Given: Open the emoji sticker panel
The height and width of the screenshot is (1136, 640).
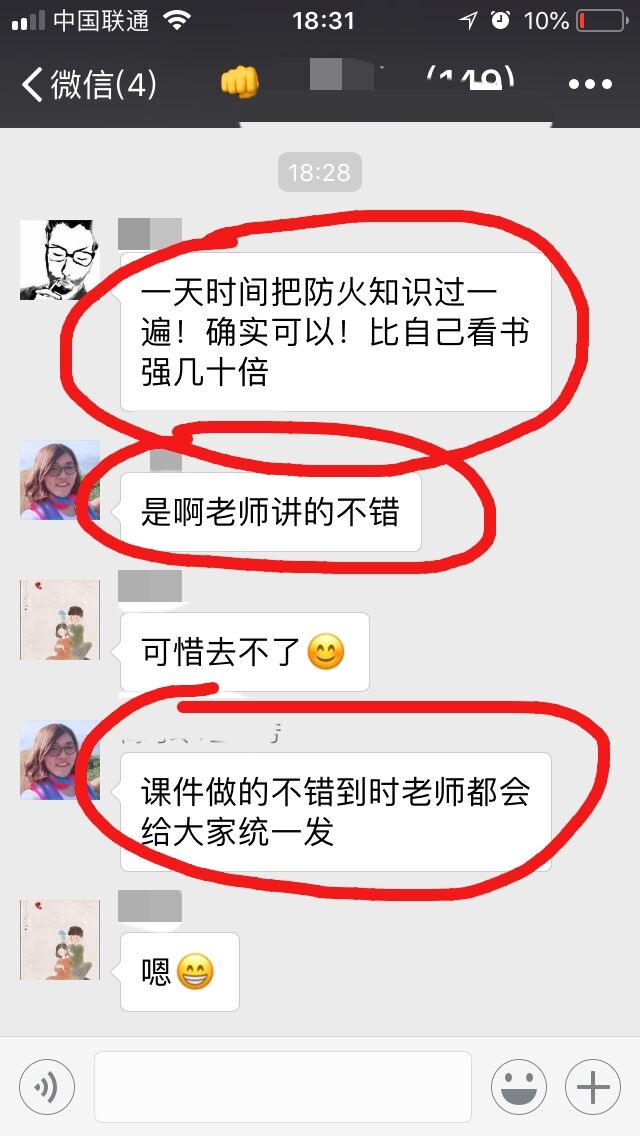Looking at the screenshot, I should pyautogui.click(x=518, y=1086).
